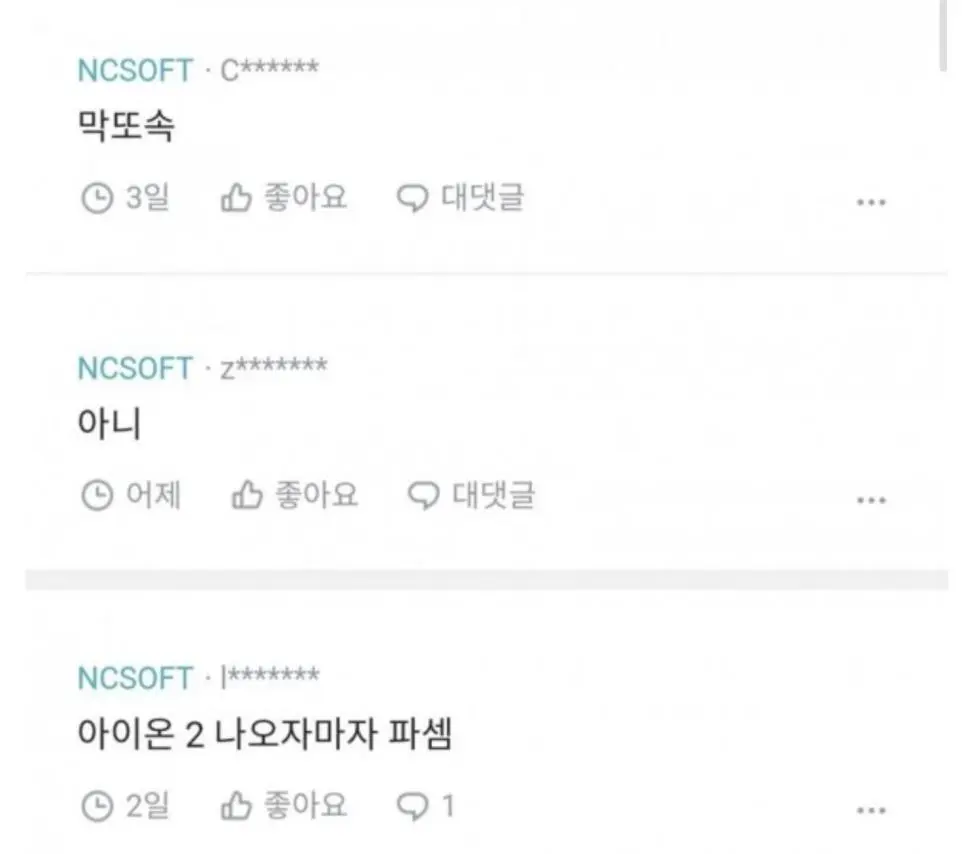Viewport: 966px width, 854px height.
Task: Like the comment saying 아니
Action: (x=294, y=495)
